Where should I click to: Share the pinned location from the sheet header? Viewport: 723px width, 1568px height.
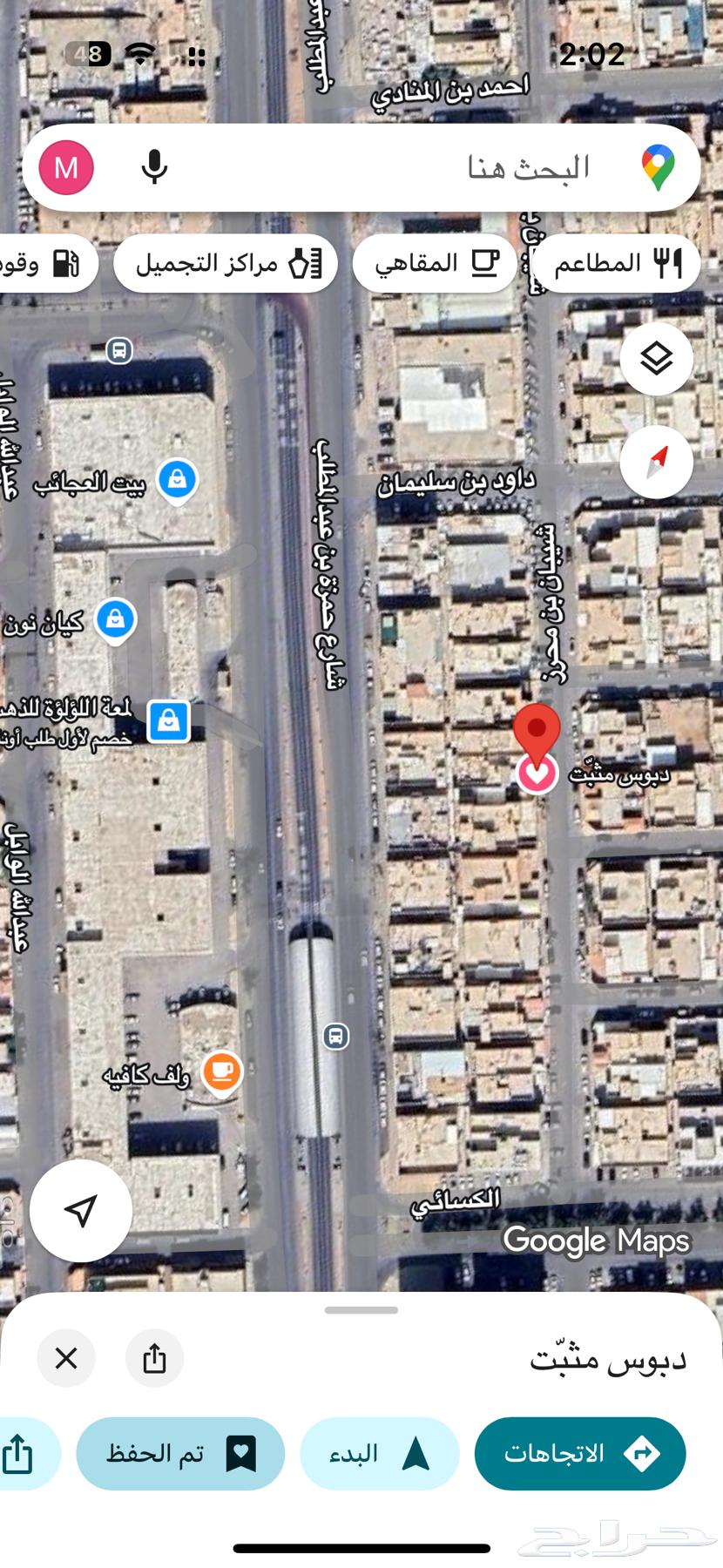click(154, 1357)
